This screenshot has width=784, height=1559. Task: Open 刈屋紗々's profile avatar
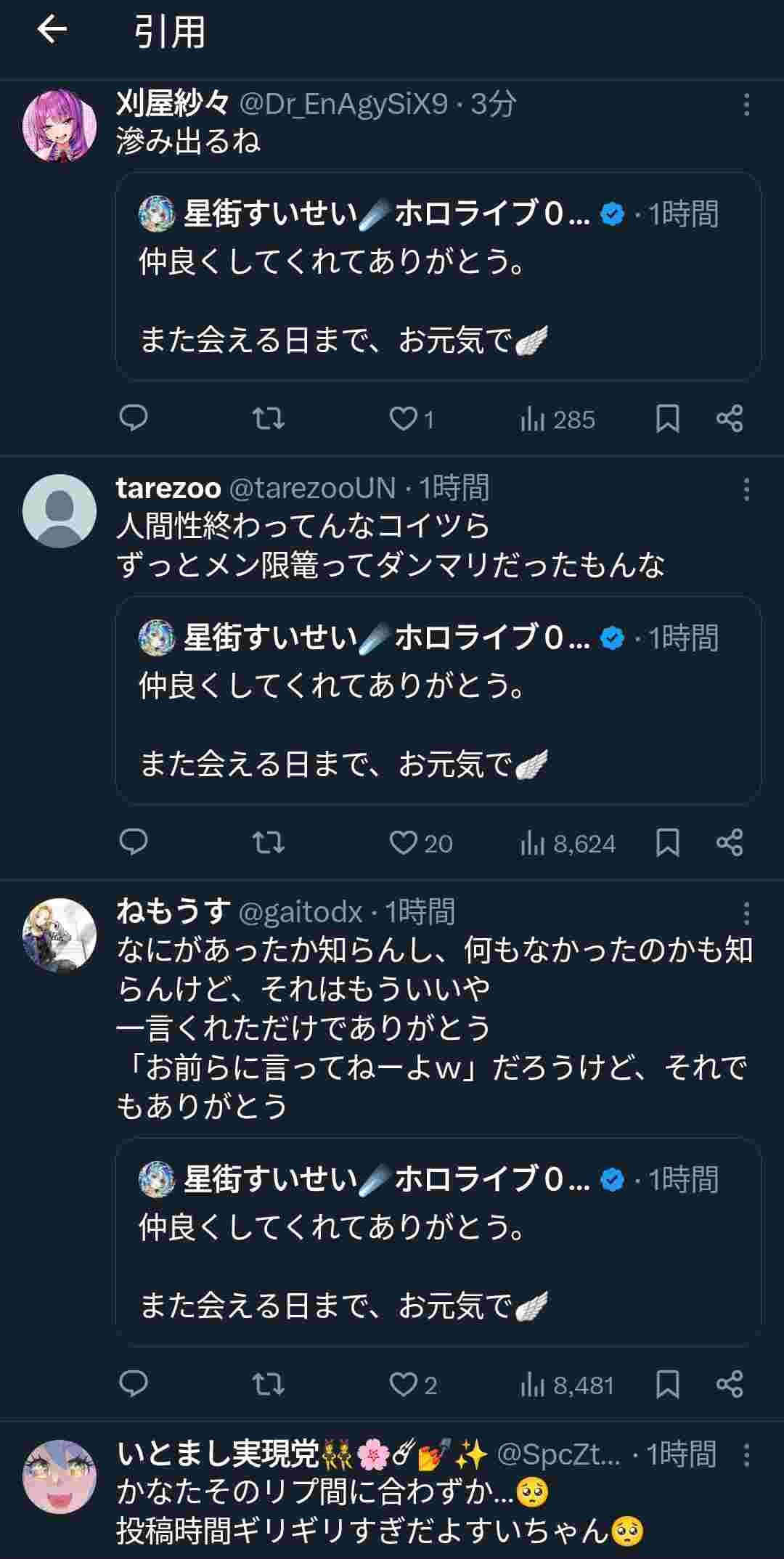click(x=60, y=126)
